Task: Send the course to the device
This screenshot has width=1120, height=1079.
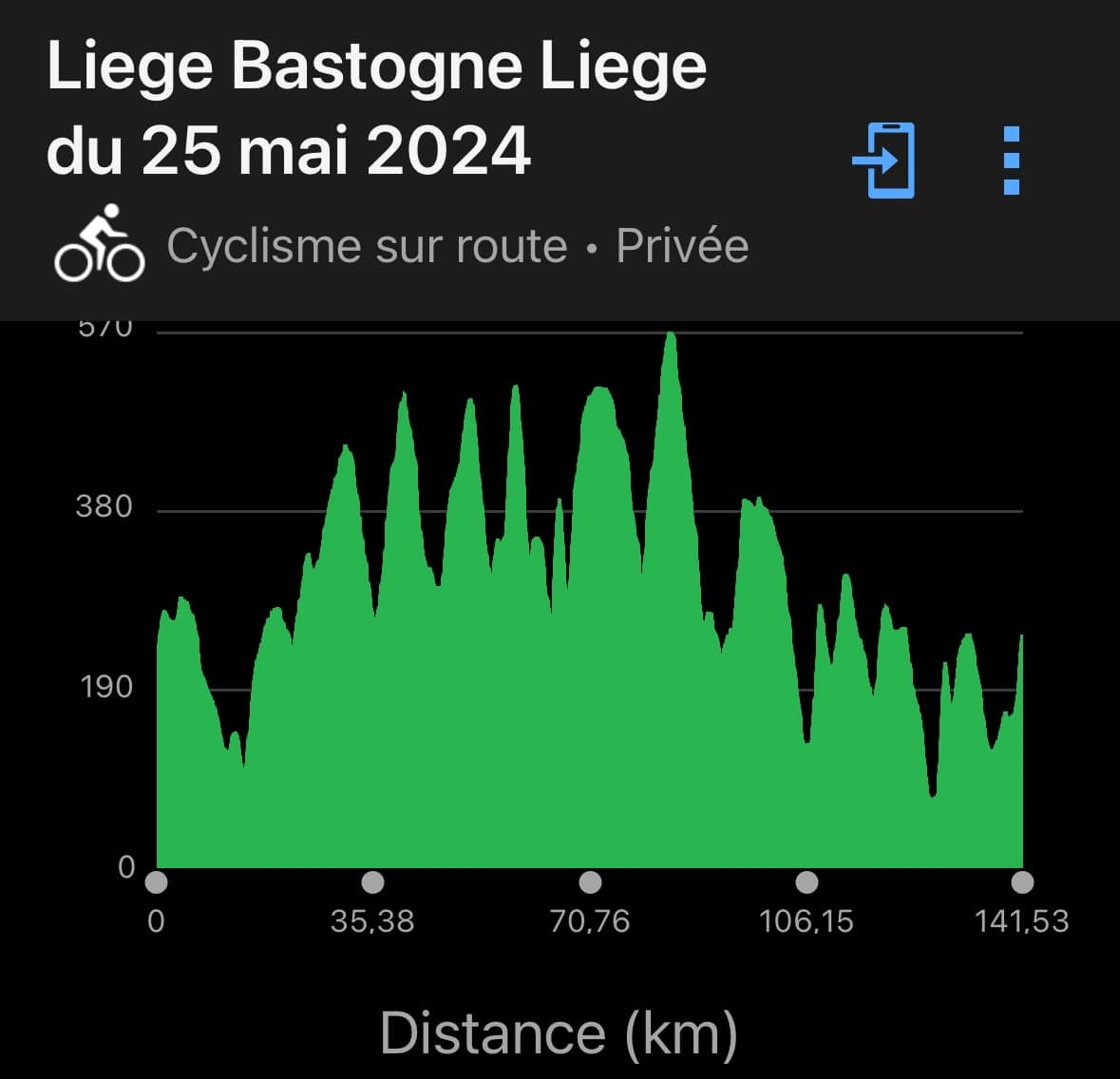Action: [x=884, y=160]
